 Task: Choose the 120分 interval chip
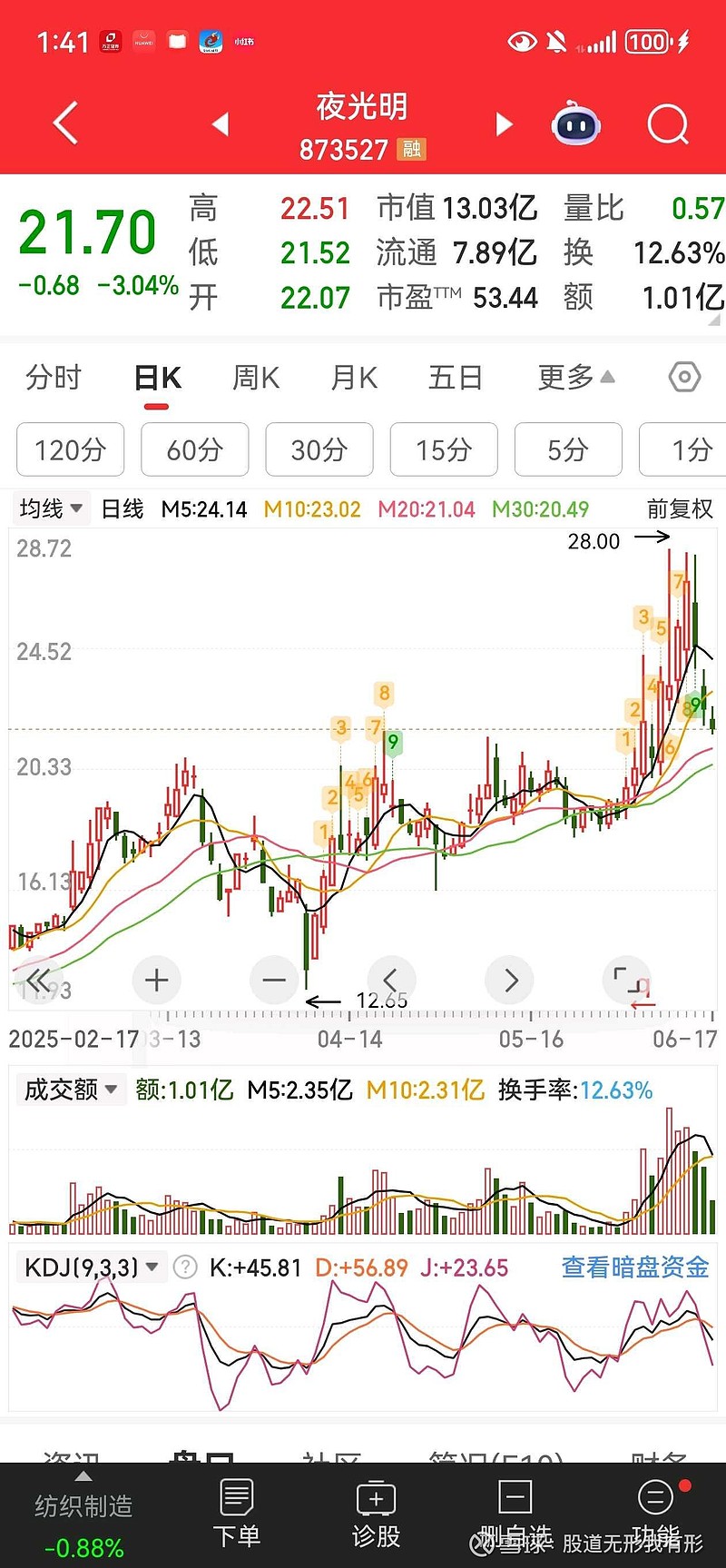tap(70, 449)
